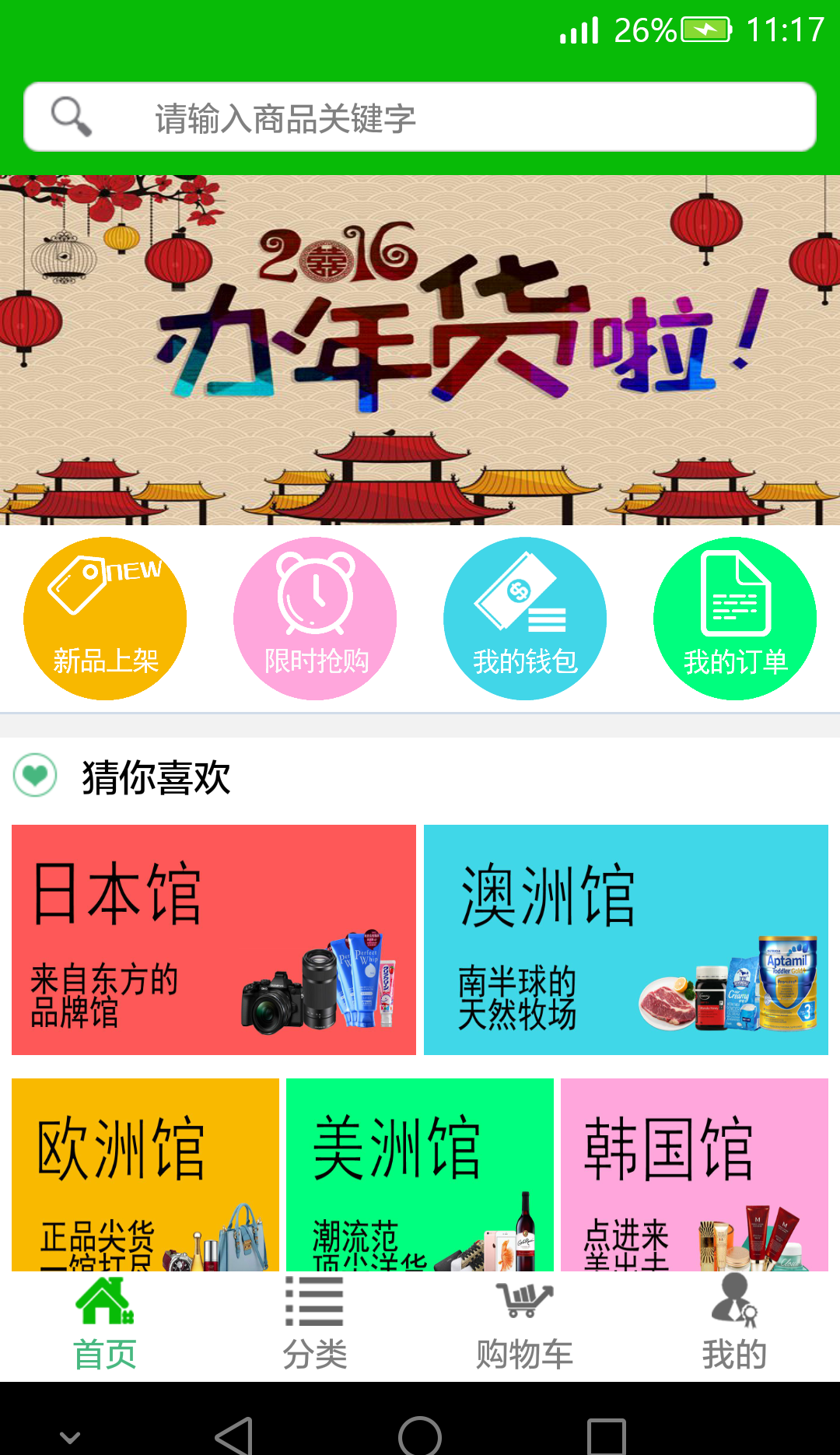
Task: View 我的订单 orders
Action: point(735,619)
